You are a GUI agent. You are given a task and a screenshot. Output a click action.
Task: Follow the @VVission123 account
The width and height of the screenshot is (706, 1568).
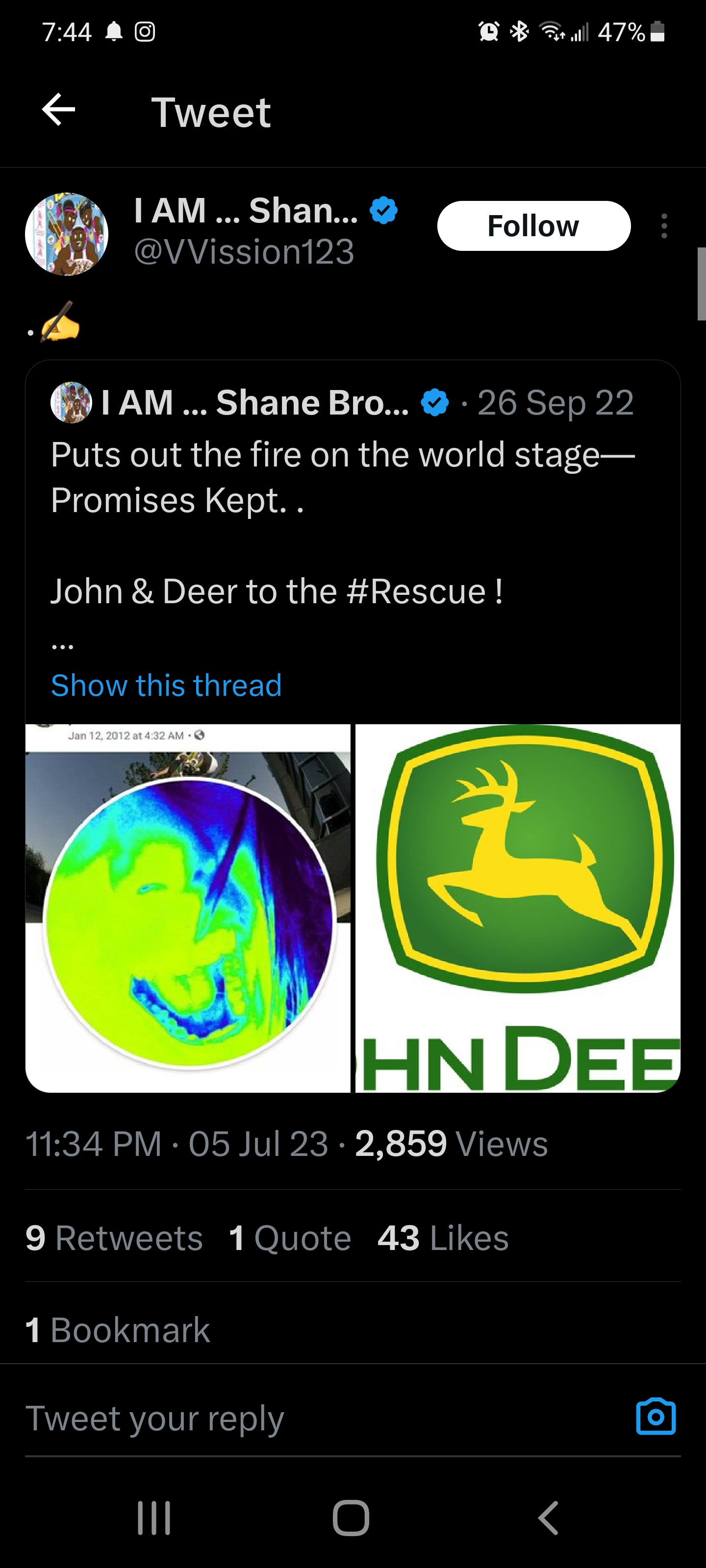coord(533,226)
